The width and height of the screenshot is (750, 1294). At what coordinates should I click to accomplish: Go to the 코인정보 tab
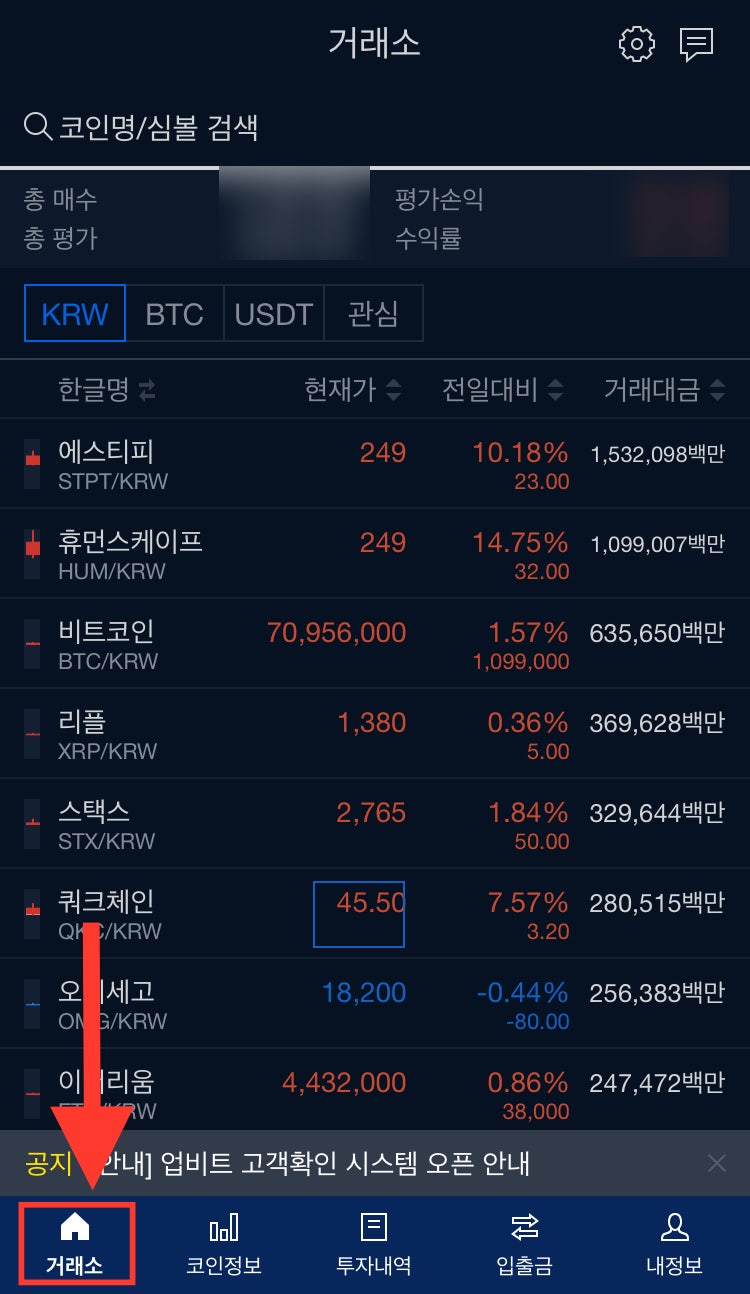pos(224,1245)
